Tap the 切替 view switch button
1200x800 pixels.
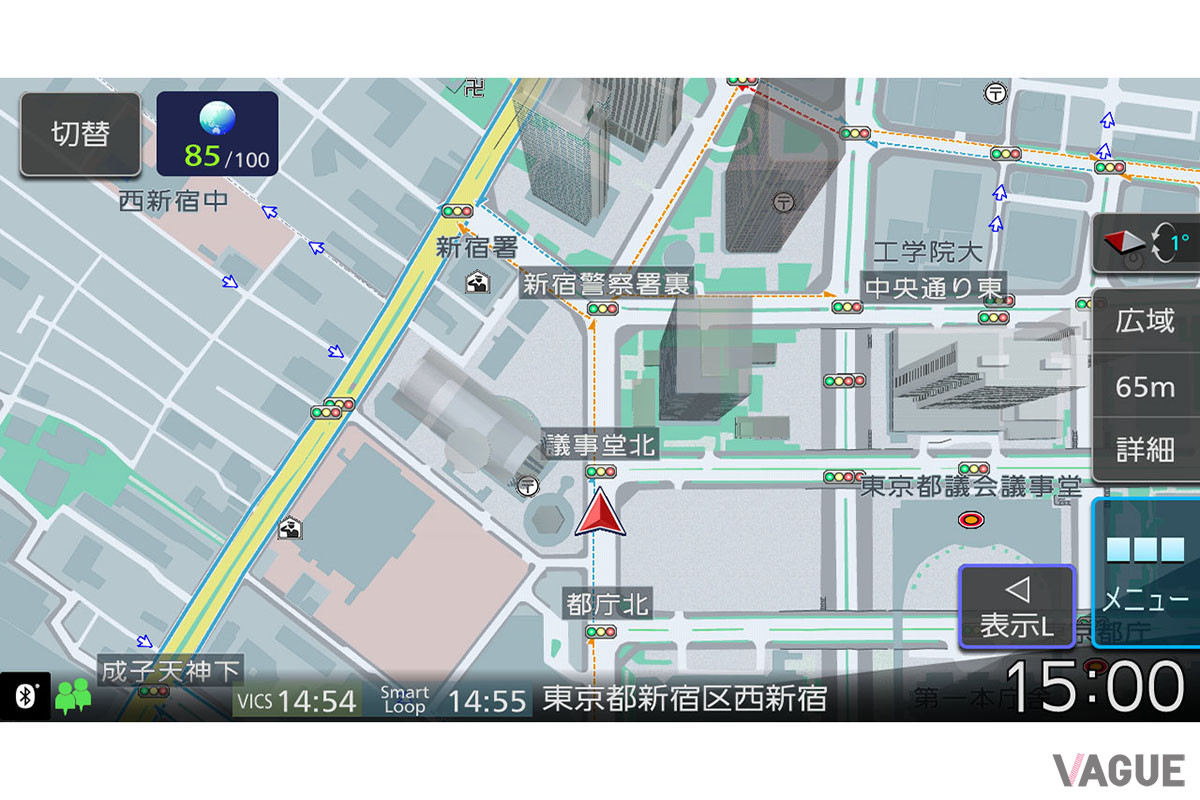[x=80, y=134]
